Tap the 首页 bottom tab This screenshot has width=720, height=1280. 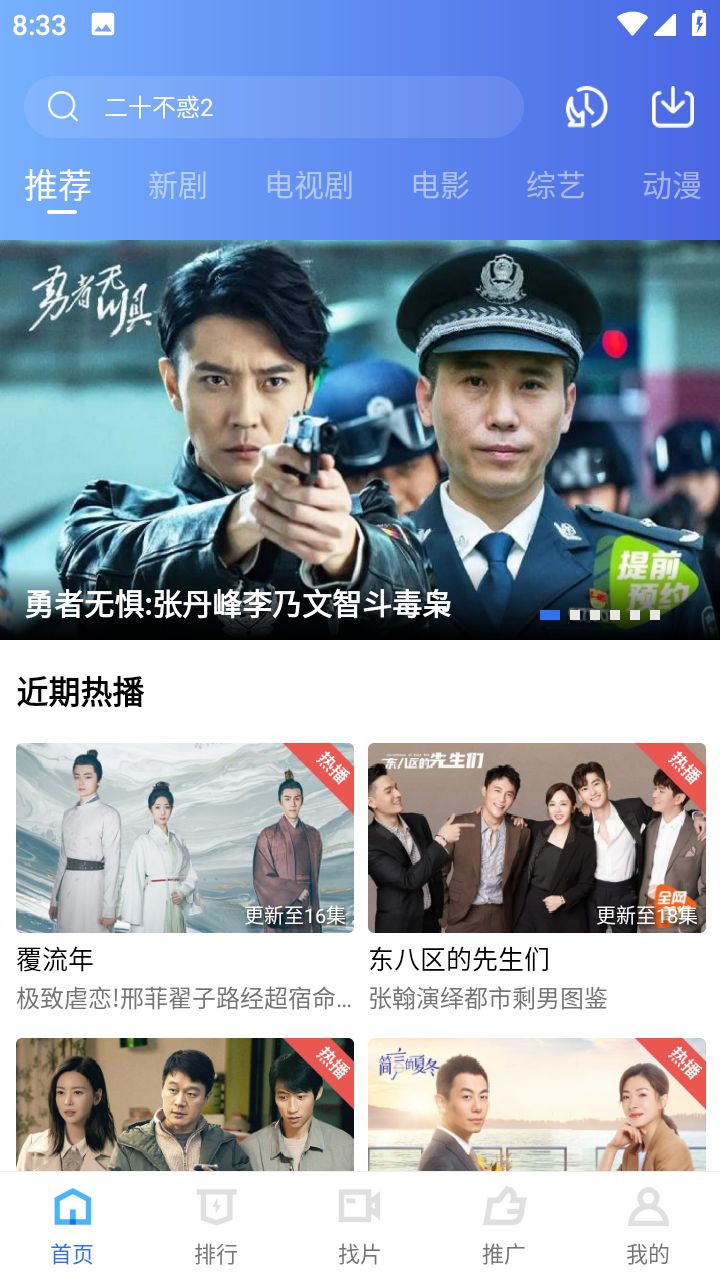72,1226
